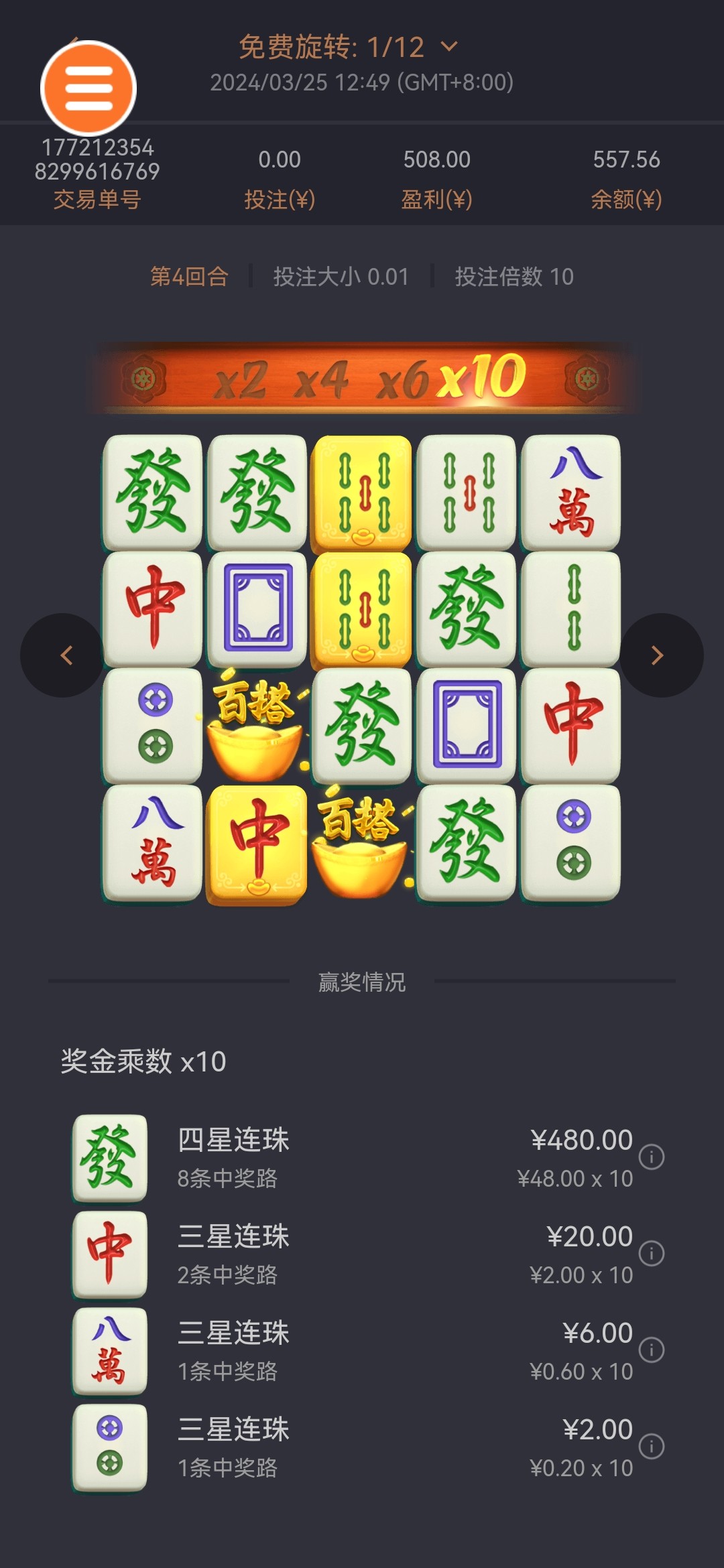724x1568 pixels.
Task: View info for the ¥20.00 win
Action: coord(651,1253)
